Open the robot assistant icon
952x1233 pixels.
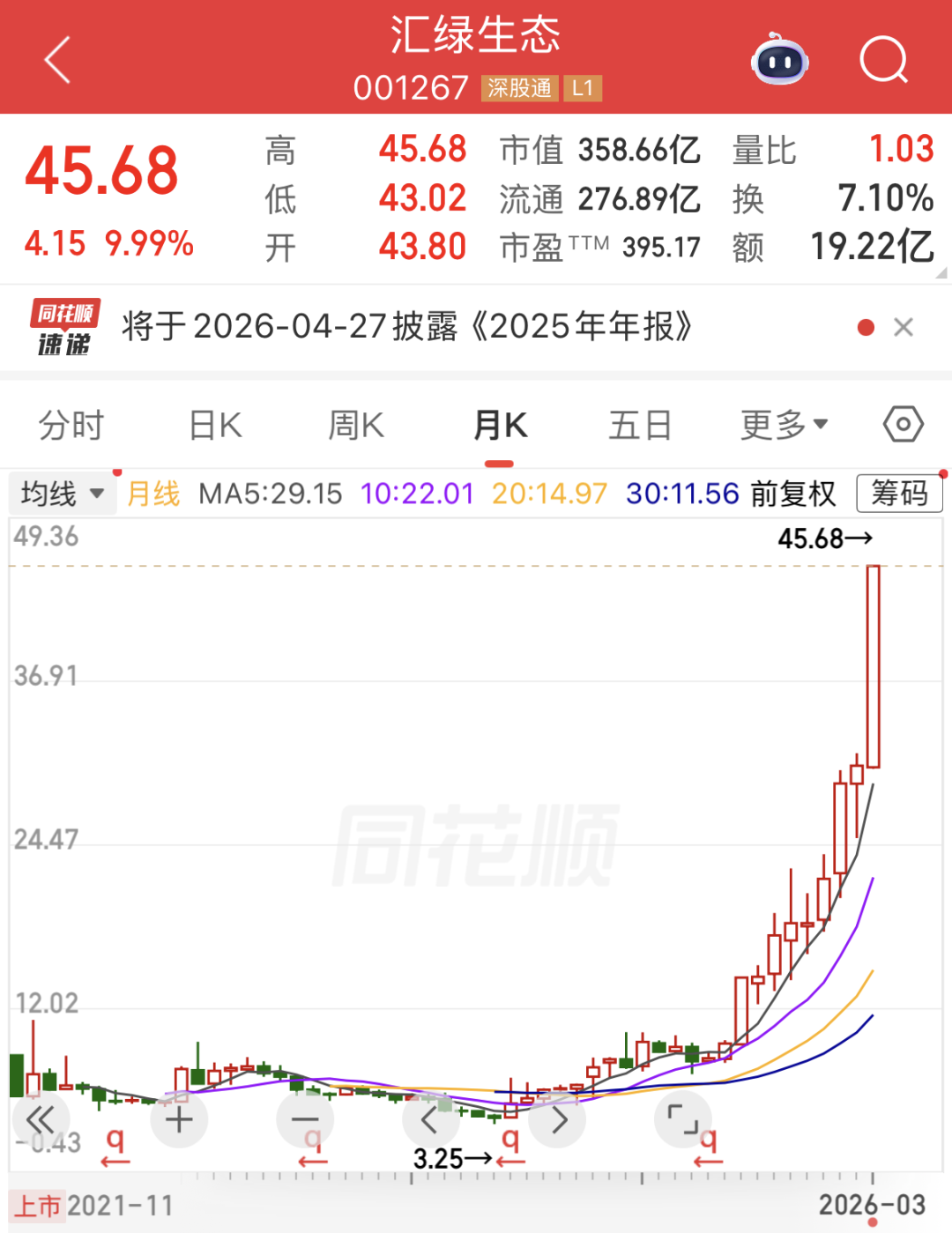[780, 60]
